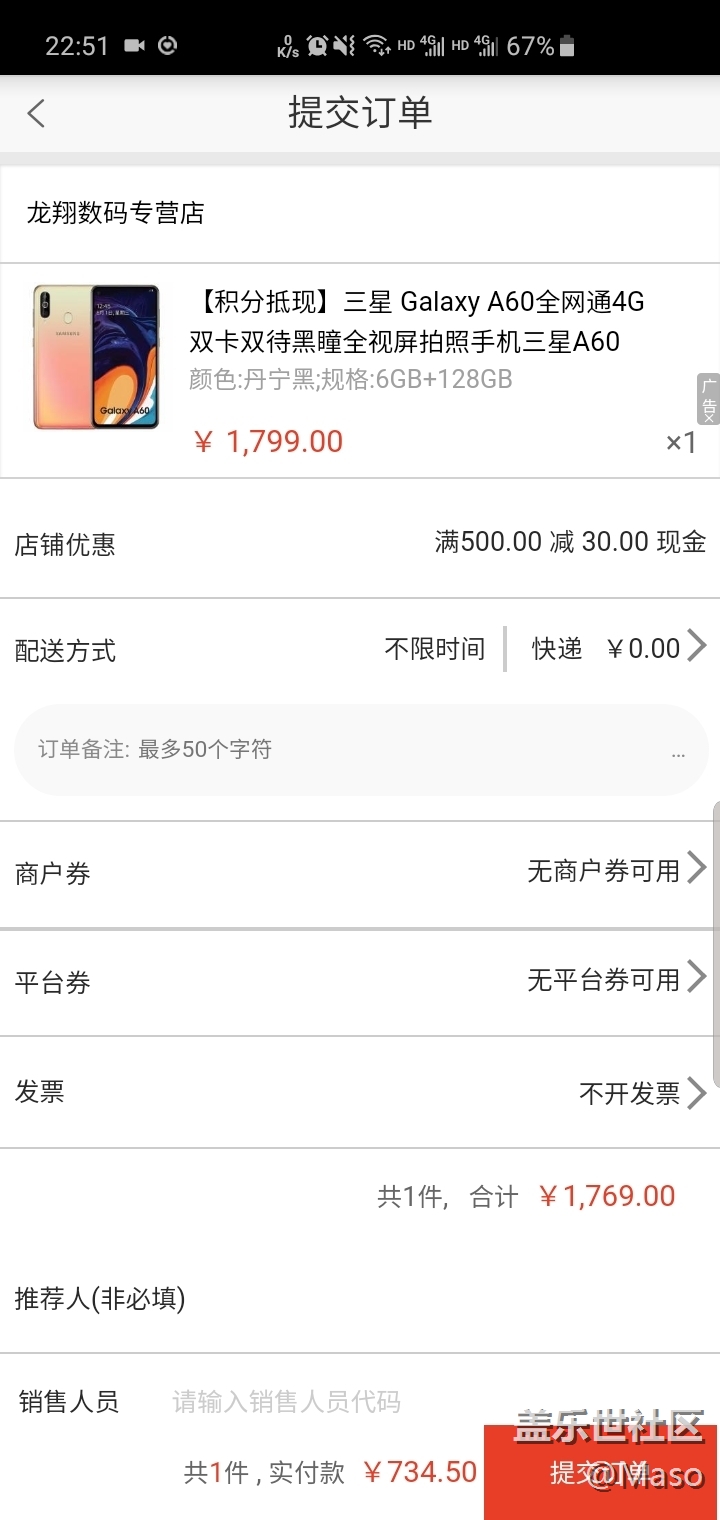Submit the order with 提交订单
The height and width of the screenshot is (1520, 720).
(601, 1472)
